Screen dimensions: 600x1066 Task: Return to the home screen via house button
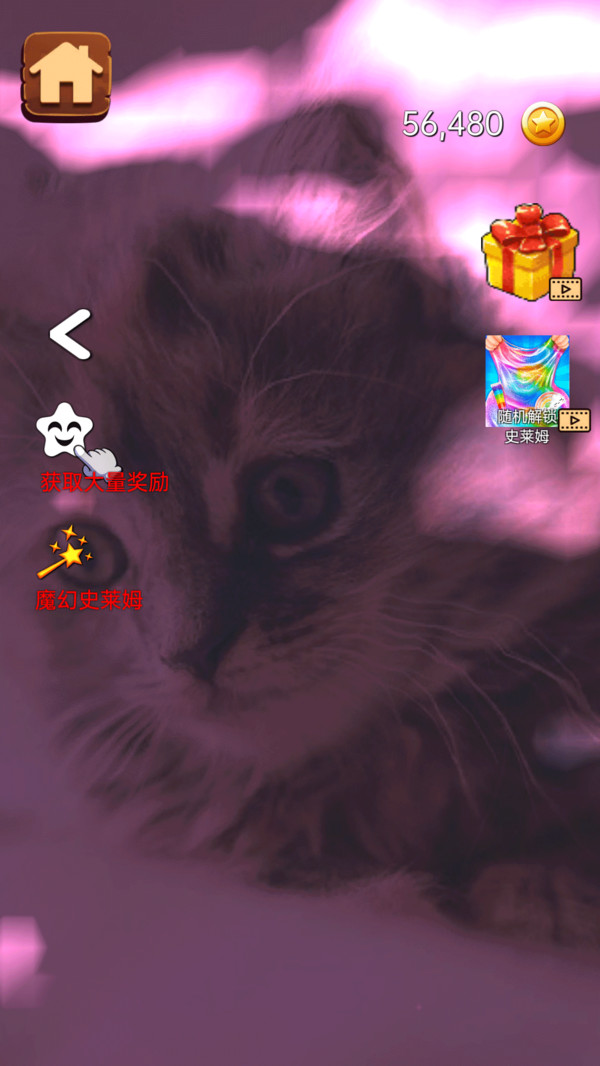pyautogui.click(x=66, y=76)
